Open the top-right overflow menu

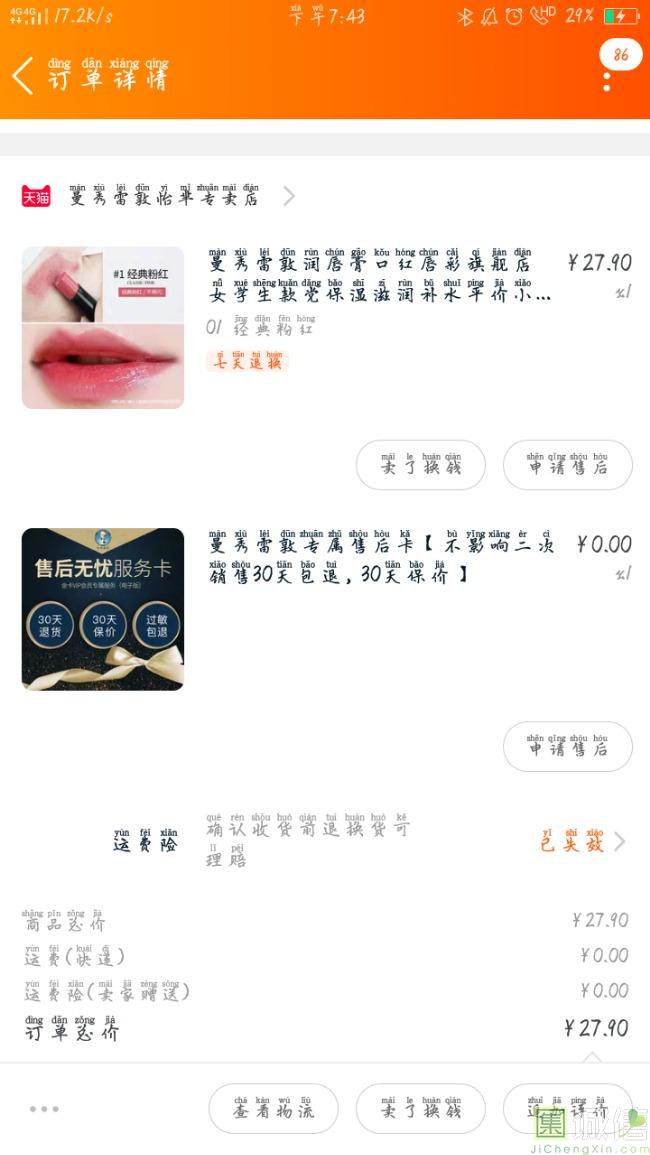coord(607,81)
